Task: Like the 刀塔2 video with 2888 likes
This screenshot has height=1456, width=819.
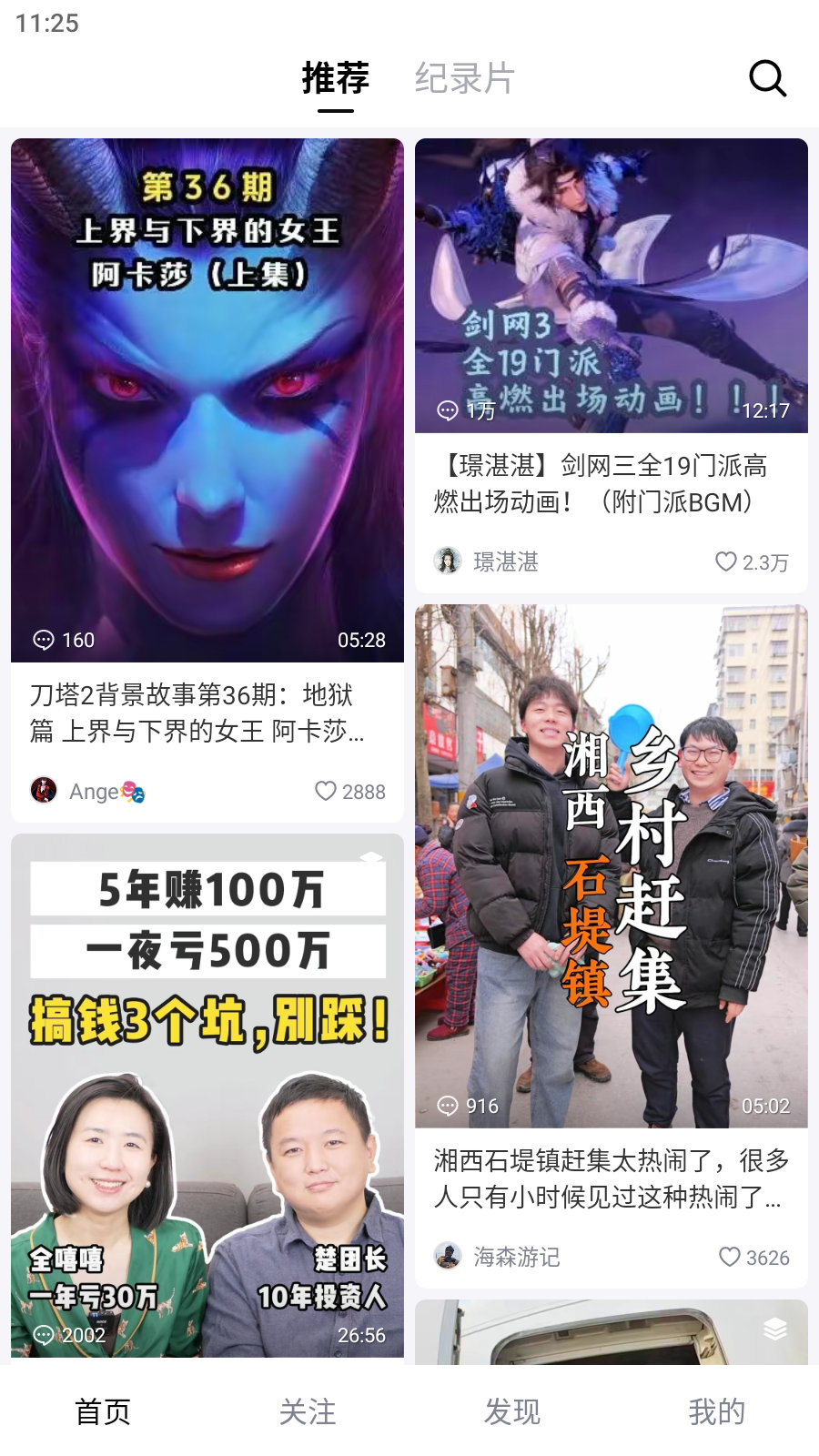Action: [x=326, y=792]
